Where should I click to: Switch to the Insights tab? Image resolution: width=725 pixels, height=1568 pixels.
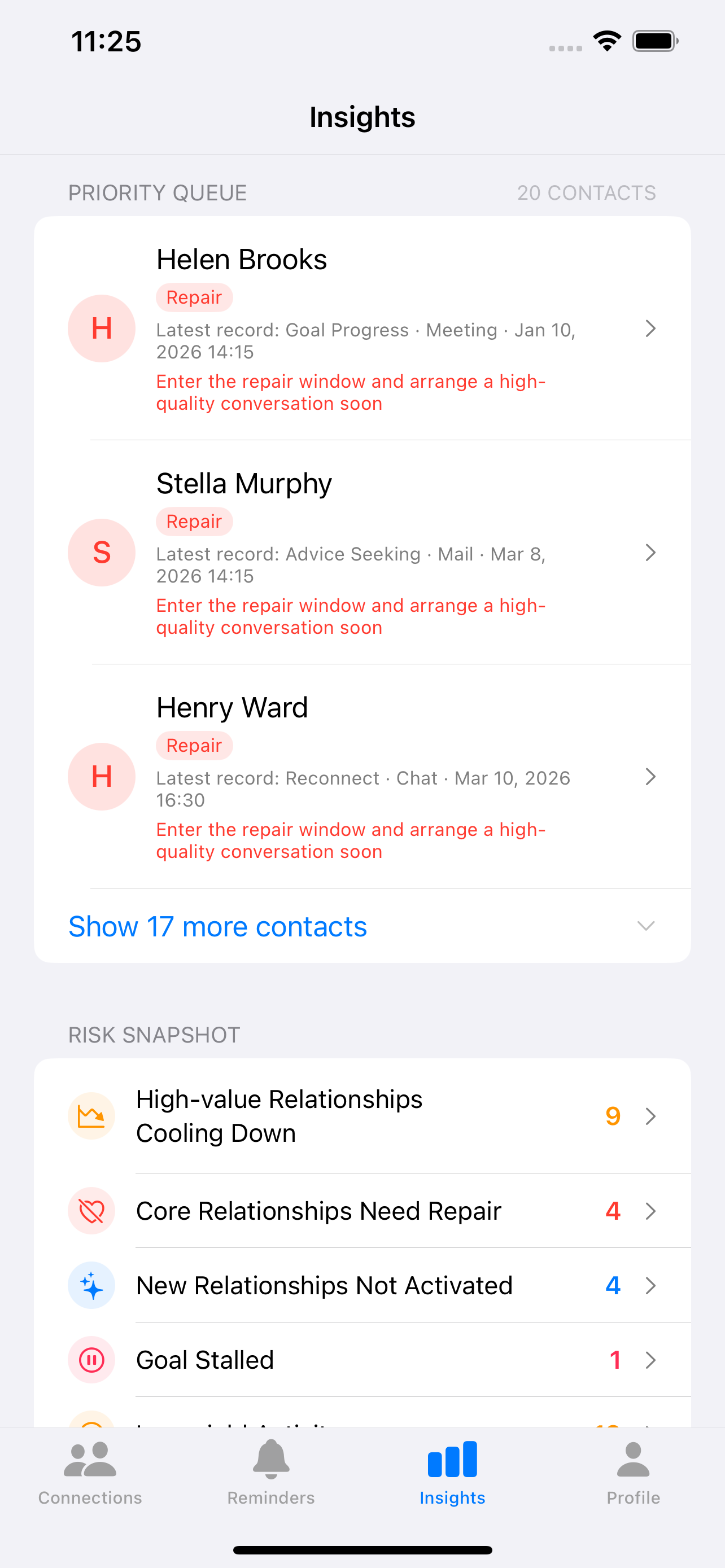(x=452, y=1473)
